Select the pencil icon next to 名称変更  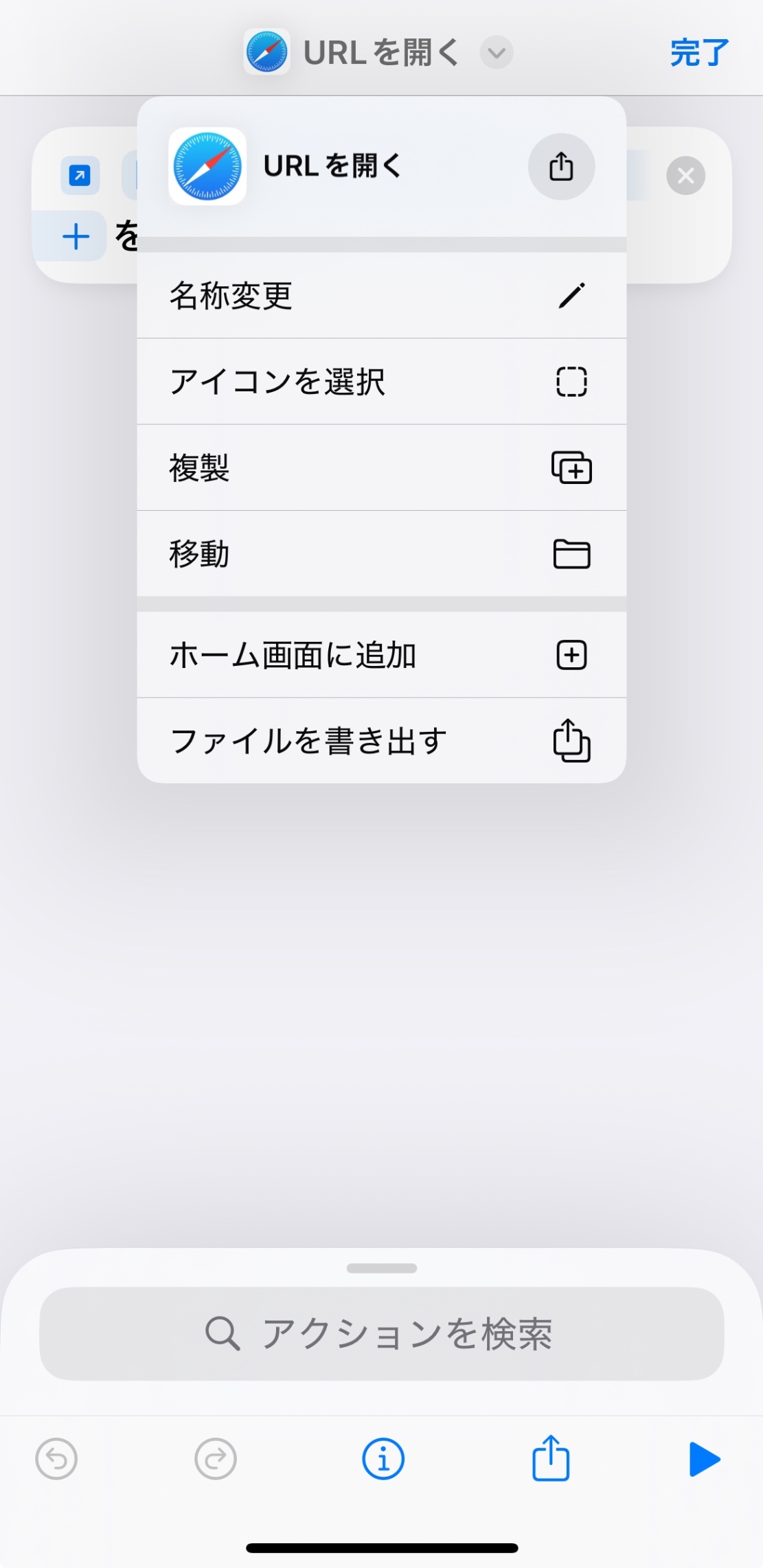point(572,295)
